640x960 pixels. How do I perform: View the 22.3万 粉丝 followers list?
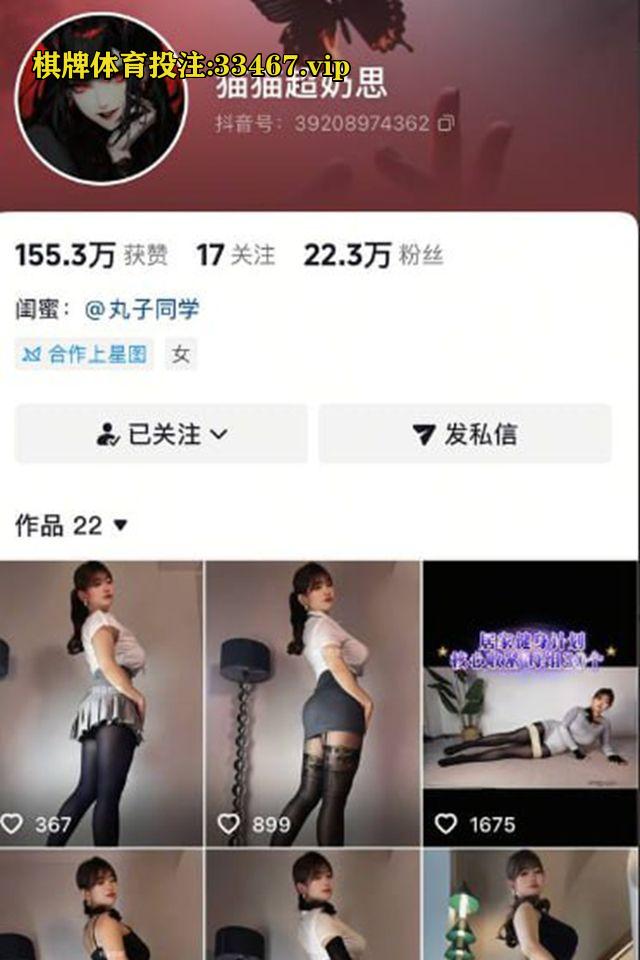point(373,255)
